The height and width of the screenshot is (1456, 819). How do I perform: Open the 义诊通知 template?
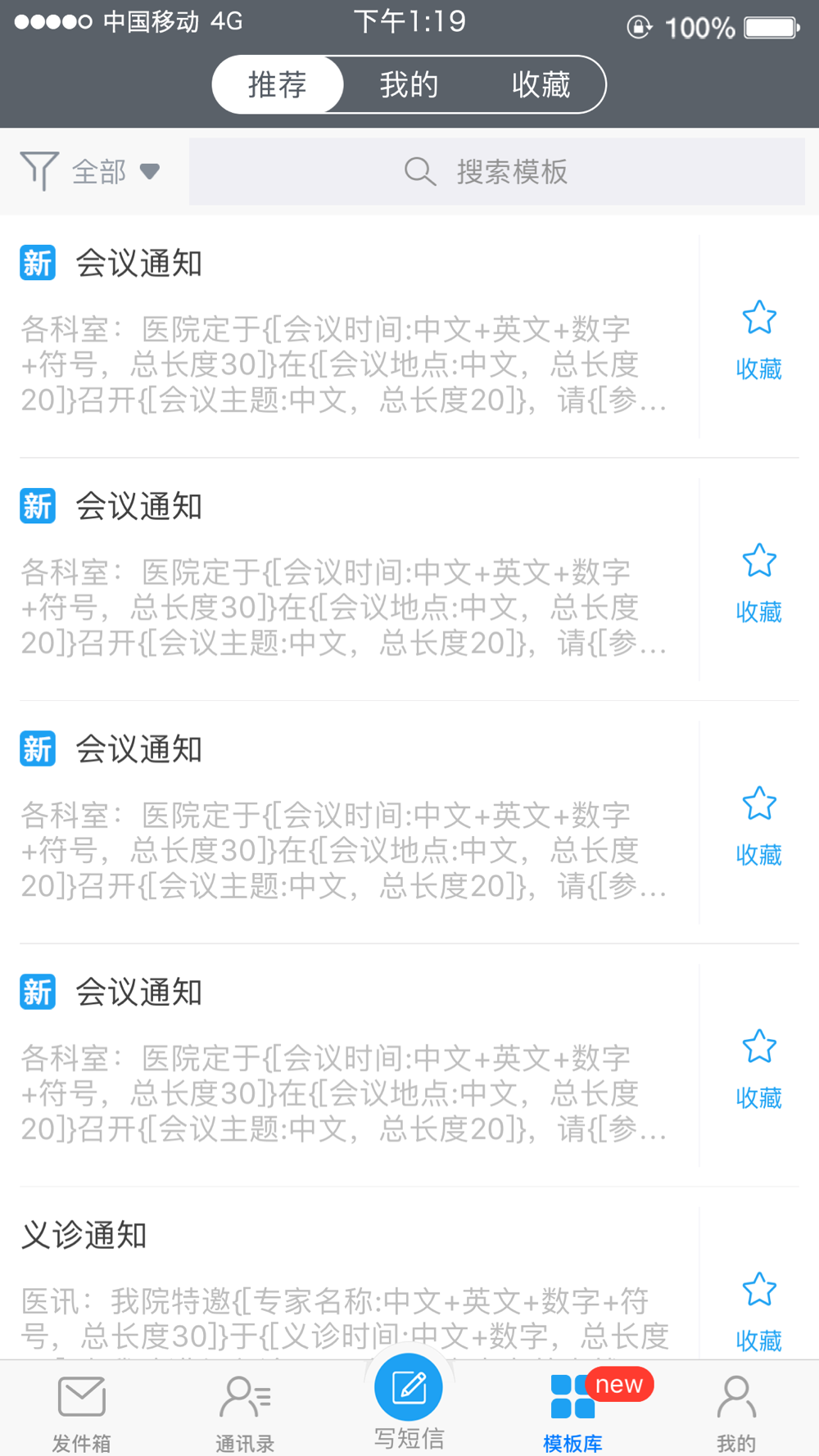coord(346,1283)
